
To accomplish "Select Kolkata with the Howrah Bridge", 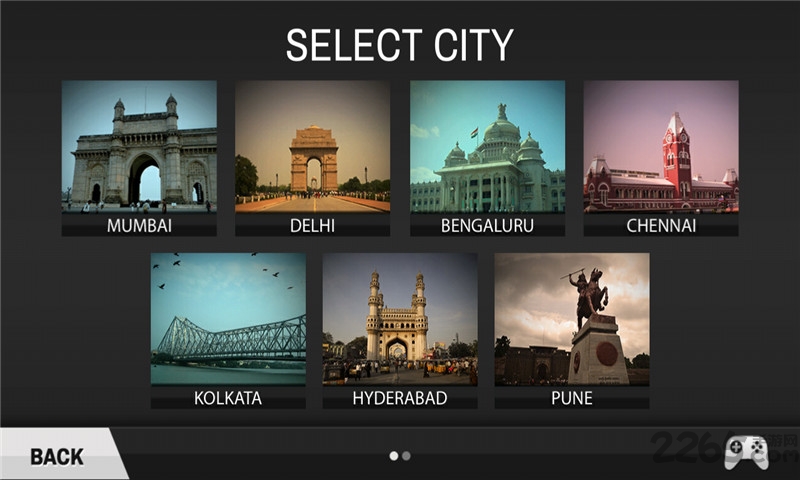I will [x=228, y=329].
